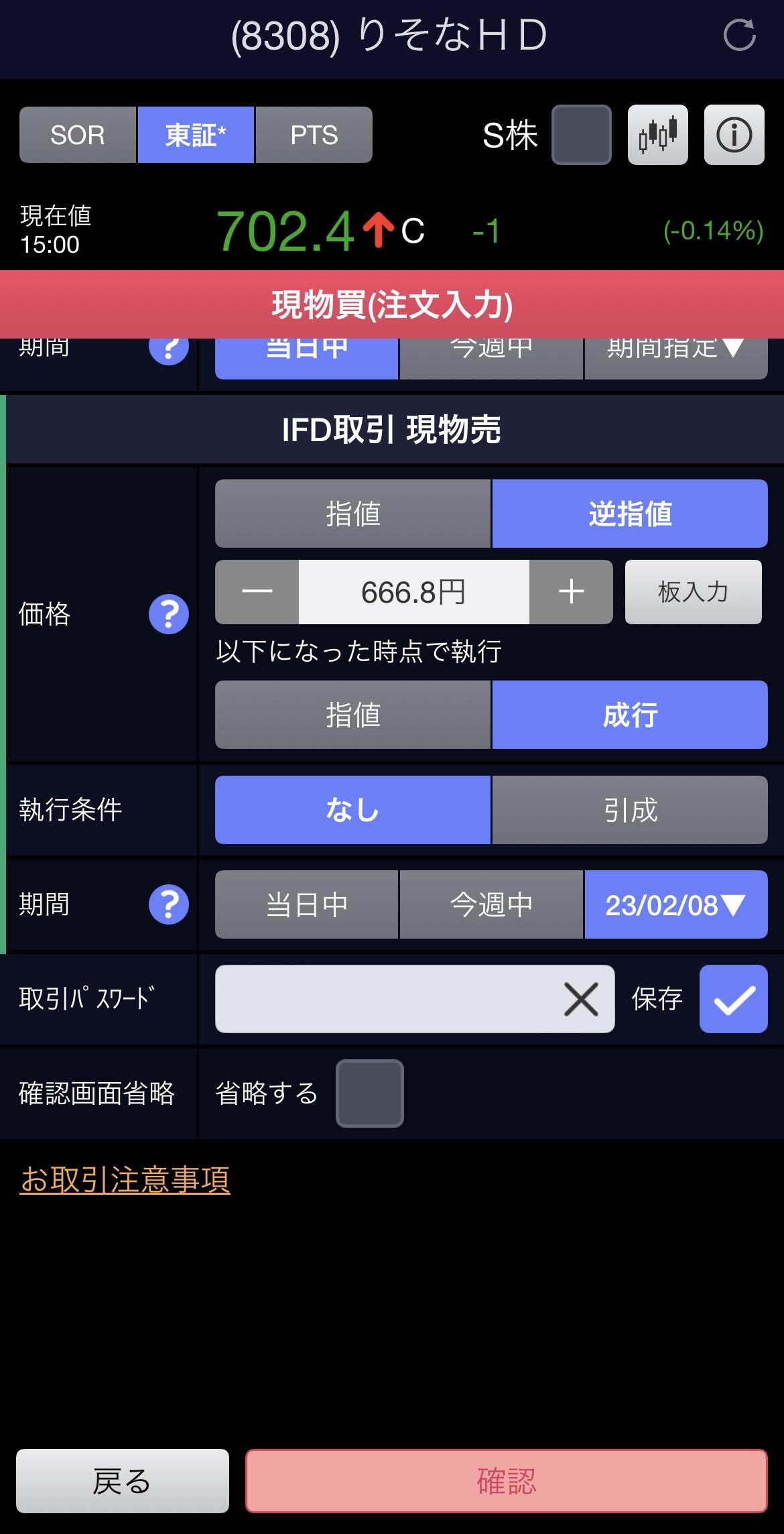Viewport: 784px width, 1534px height.
Task: Open the お取引注意事項 link
Action: (125, 1179)
